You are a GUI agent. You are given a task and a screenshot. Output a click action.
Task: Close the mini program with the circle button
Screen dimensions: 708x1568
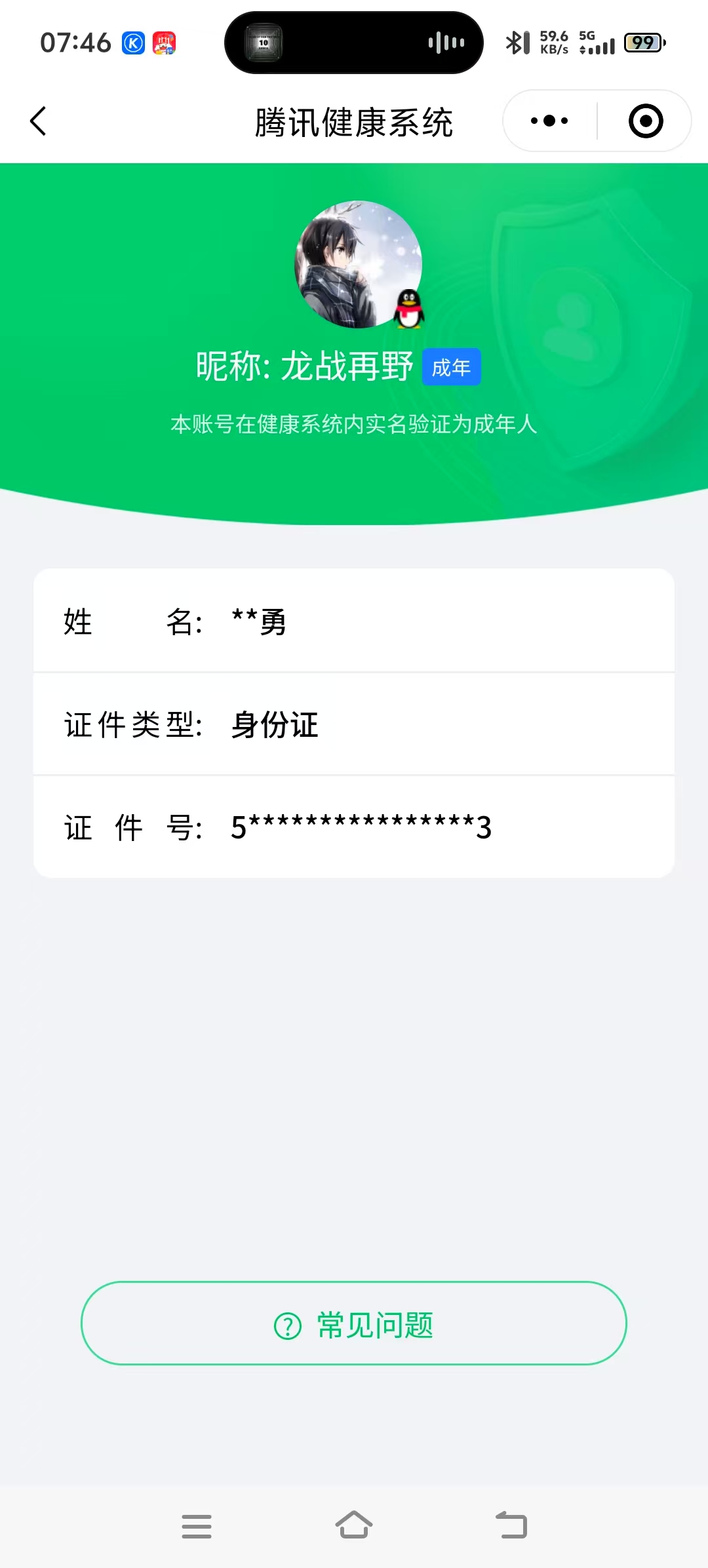coord(646,121)
